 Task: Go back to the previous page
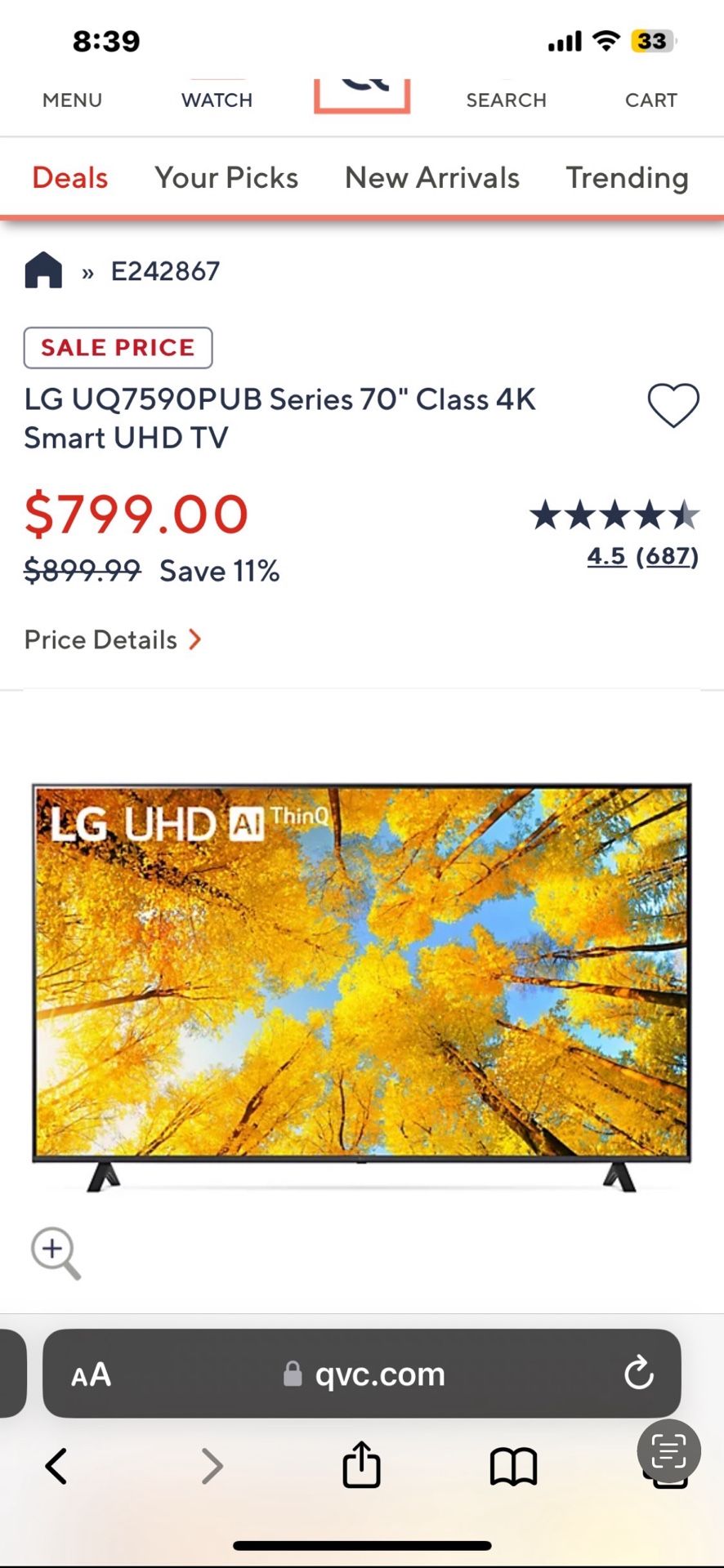tap(56, 1466)
